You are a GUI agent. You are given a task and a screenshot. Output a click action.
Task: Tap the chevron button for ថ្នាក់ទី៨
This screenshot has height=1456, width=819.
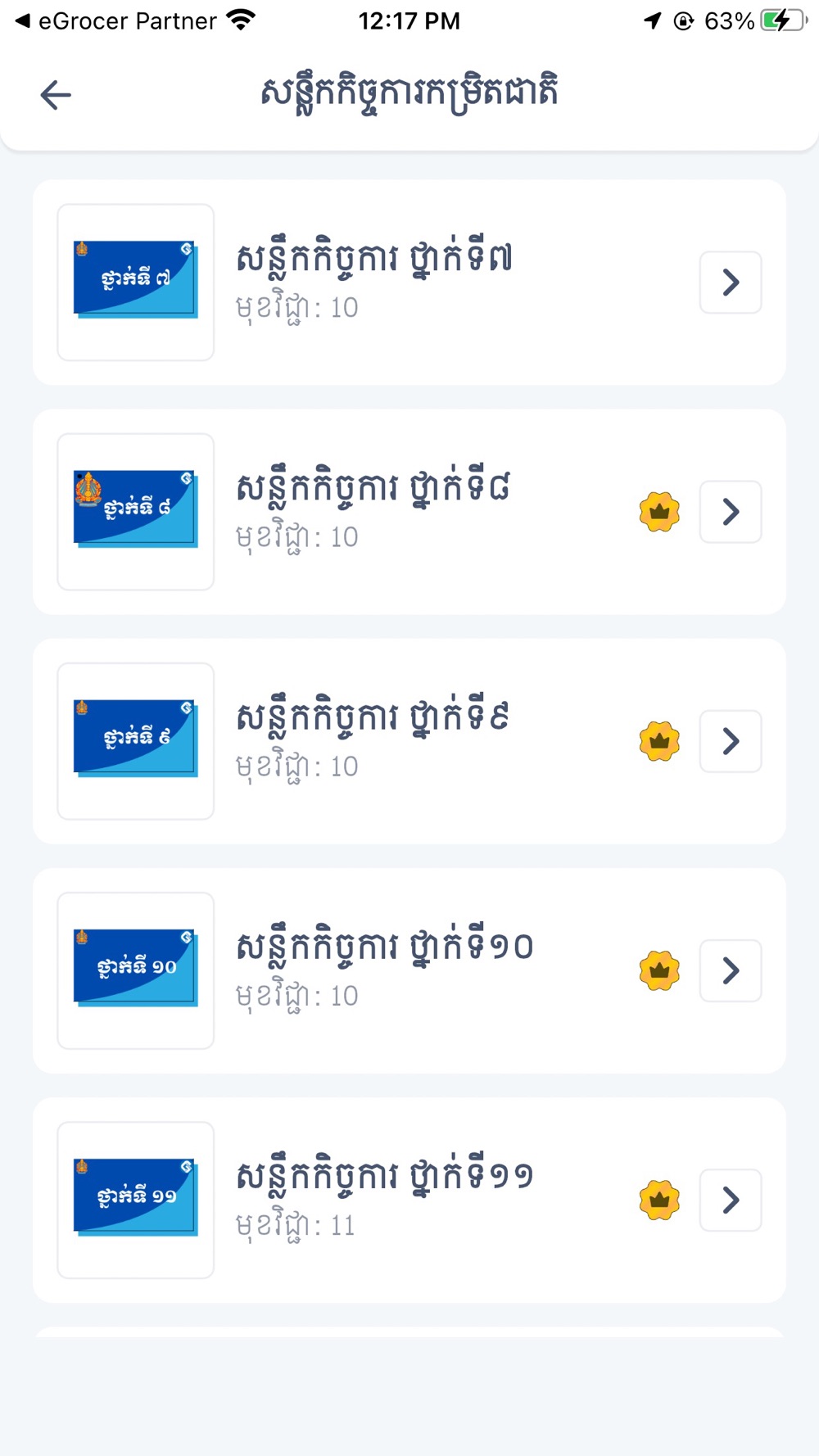[x=731, y=512]
